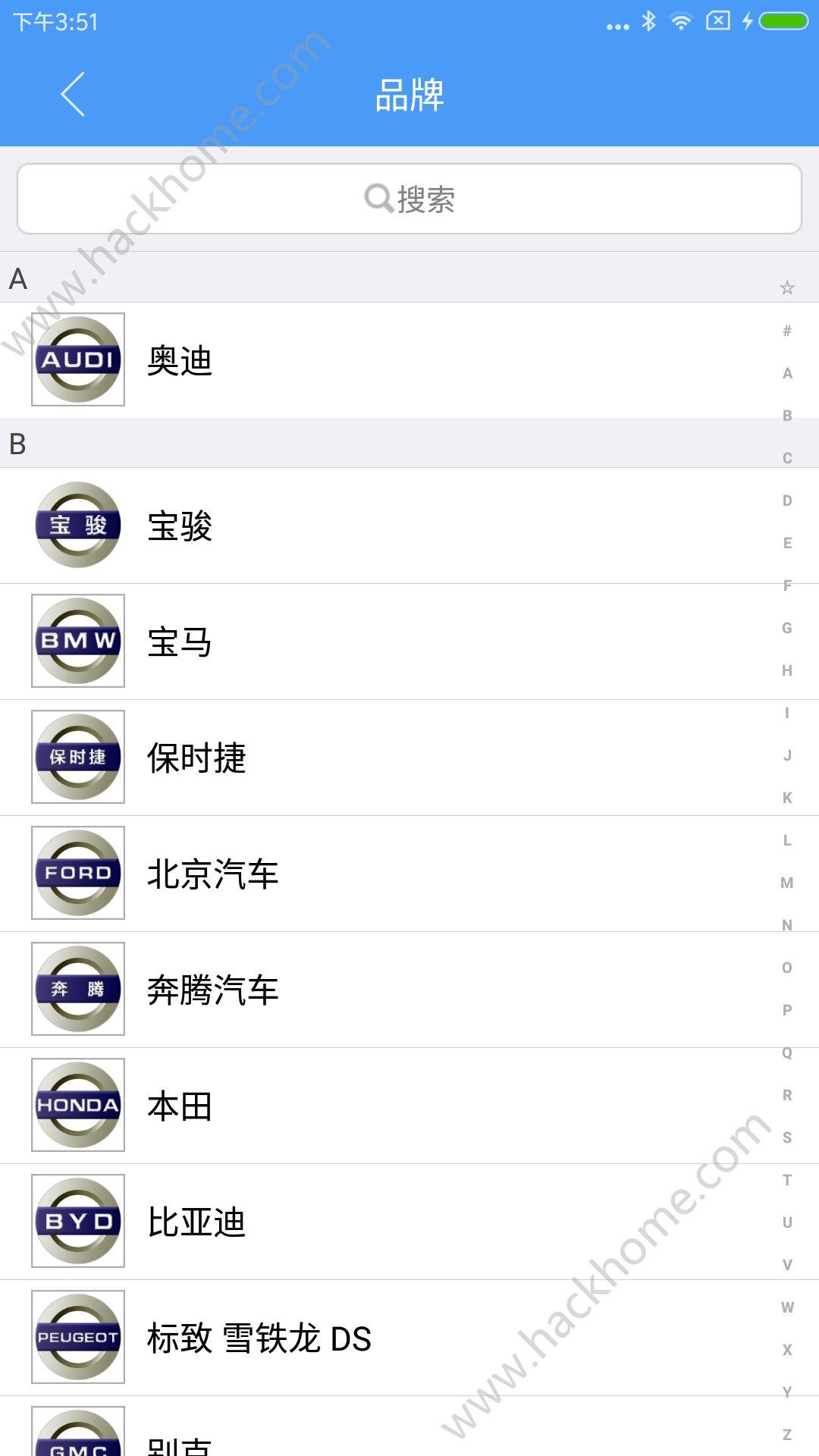Viewport: 819px width, 1456px height.
Task: Tap the BMW logo icon
Action: point(77,639)
